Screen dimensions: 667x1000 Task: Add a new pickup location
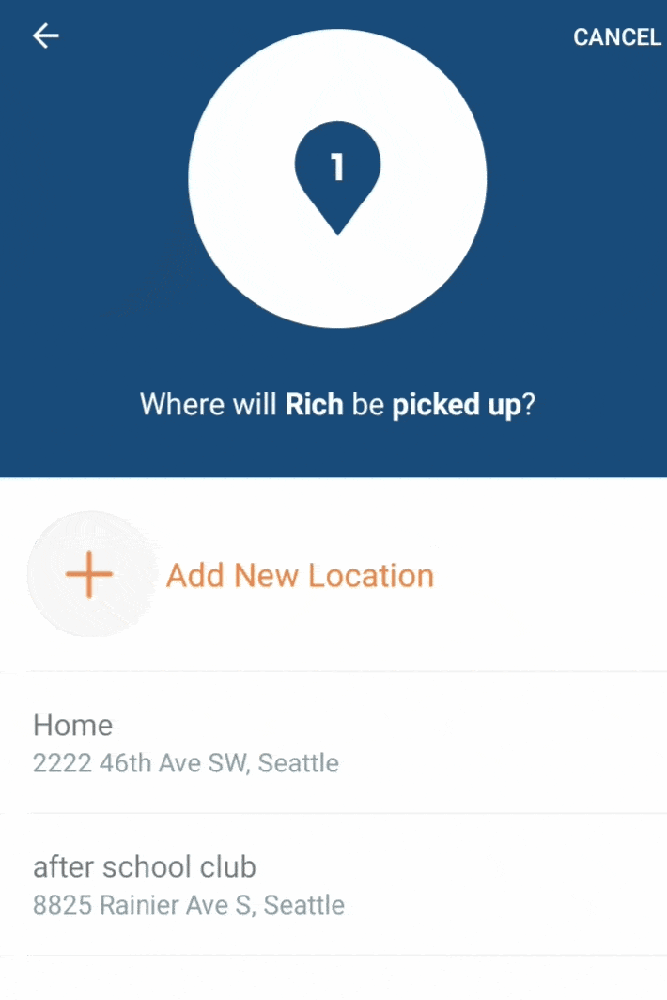(x=298, y=576)
